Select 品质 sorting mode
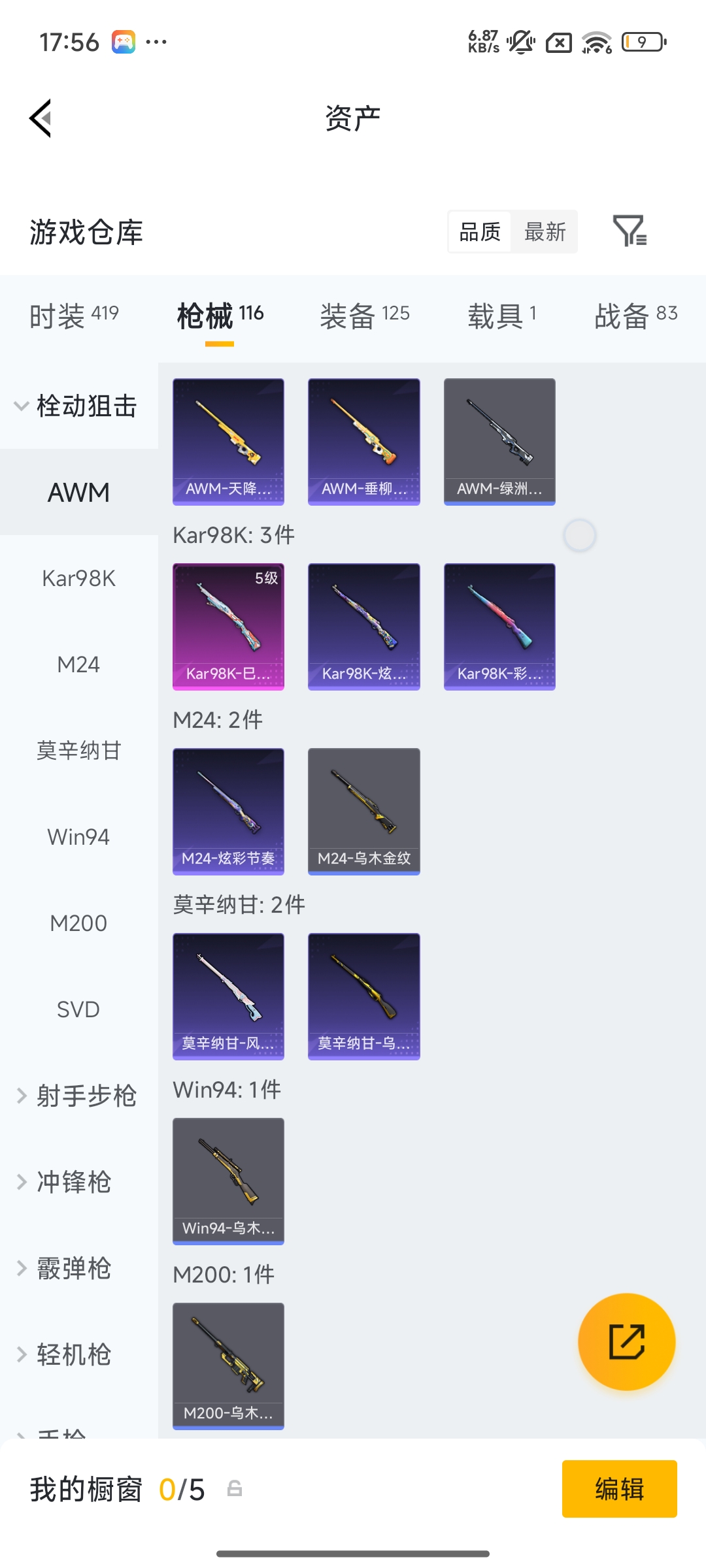 point(480,232)
